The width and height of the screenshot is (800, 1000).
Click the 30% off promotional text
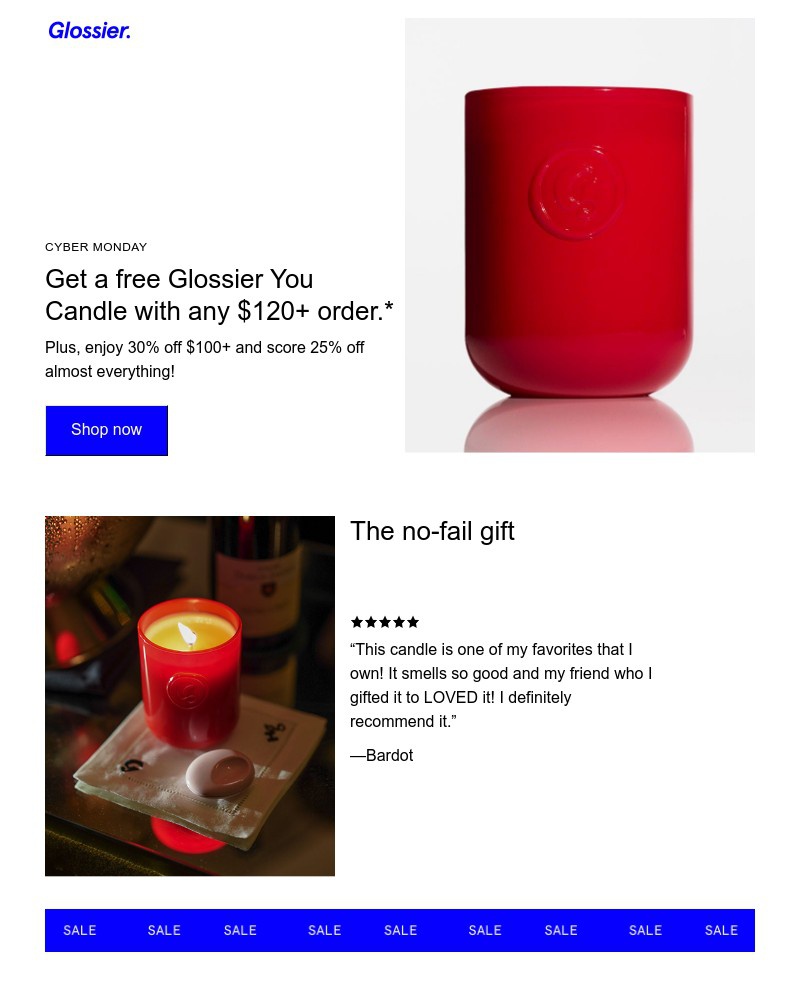tap(205, 359)
